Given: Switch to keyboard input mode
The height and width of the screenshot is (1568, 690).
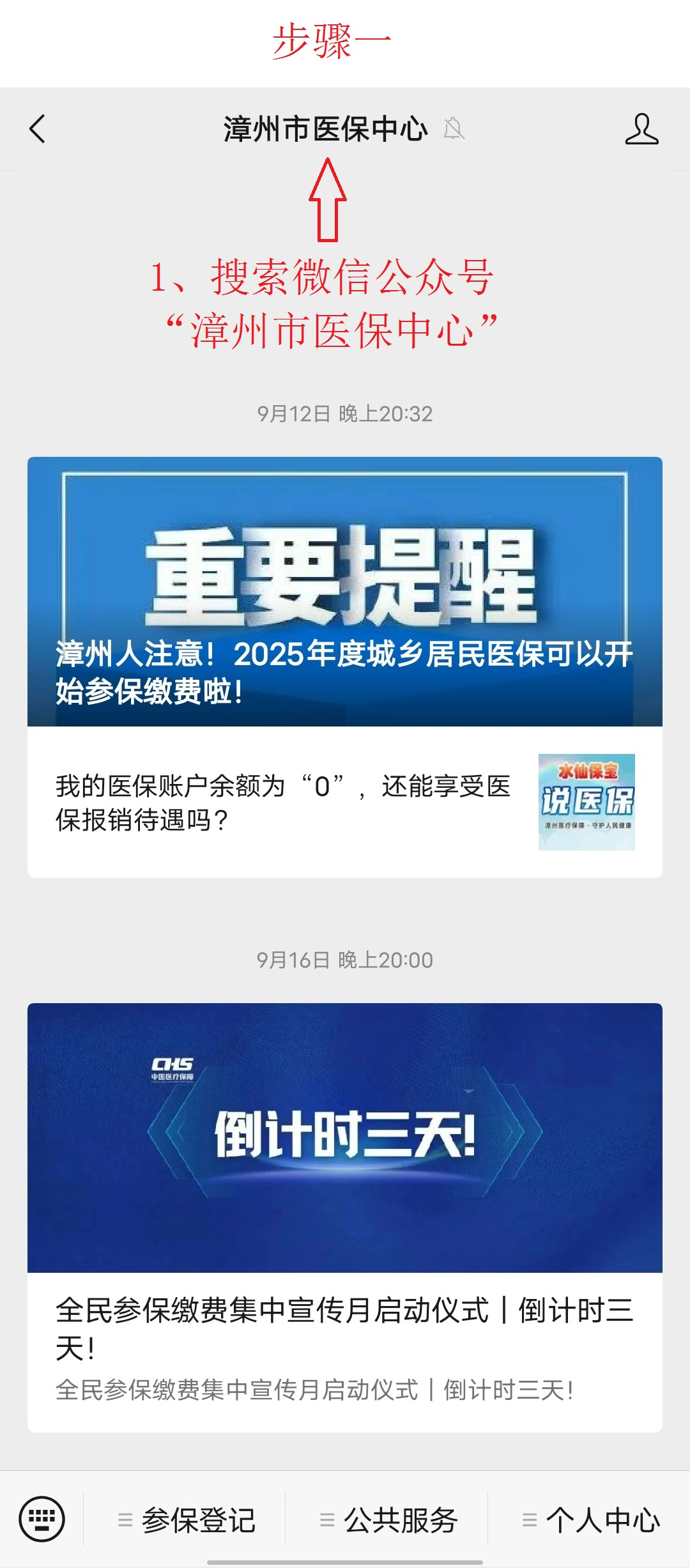Looking at the screenshot, I should point(42,1519).
